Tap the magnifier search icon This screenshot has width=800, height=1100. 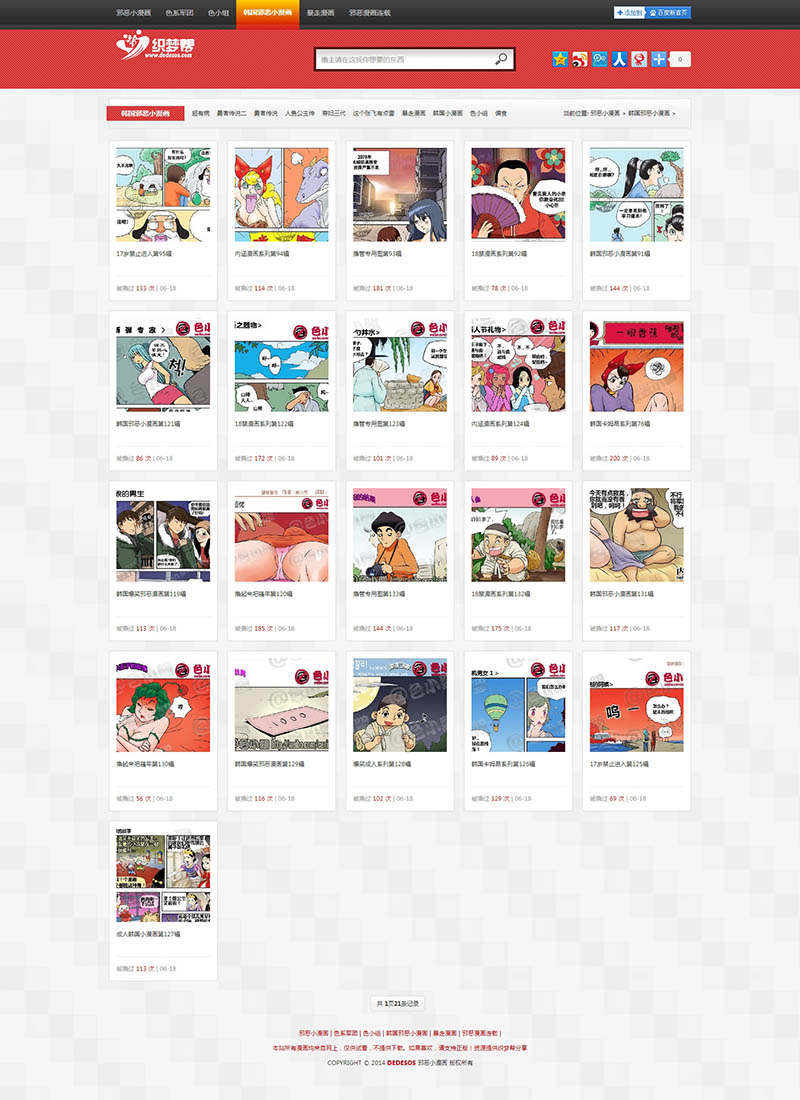pos(502,60)
